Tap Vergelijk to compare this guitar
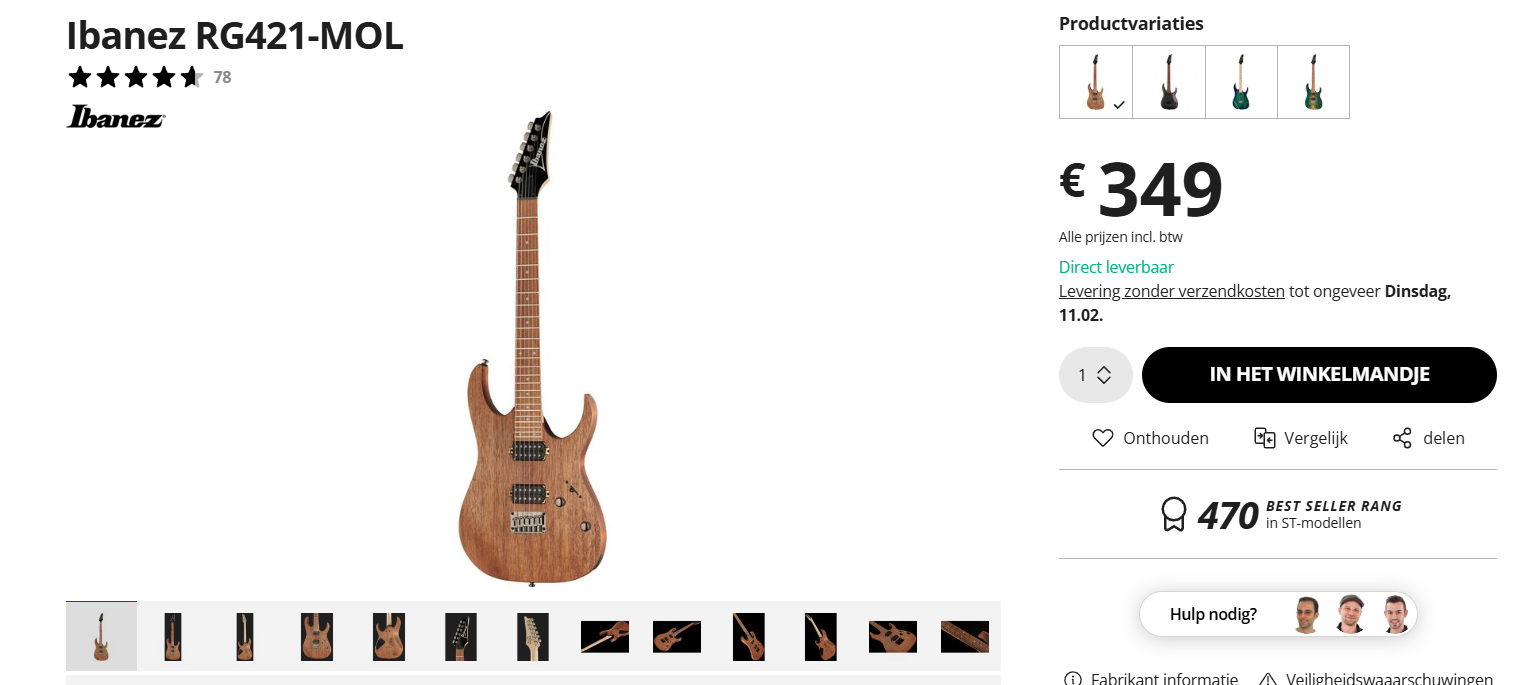1534x685 pixels. (1301, 438)
